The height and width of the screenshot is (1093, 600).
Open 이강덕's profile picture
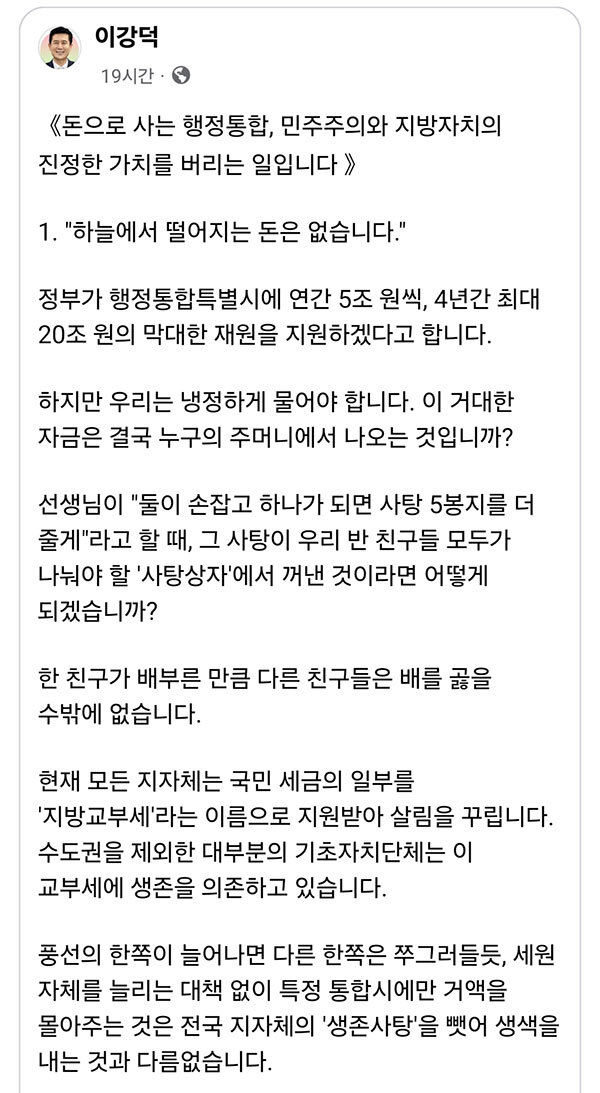point(59,48)
